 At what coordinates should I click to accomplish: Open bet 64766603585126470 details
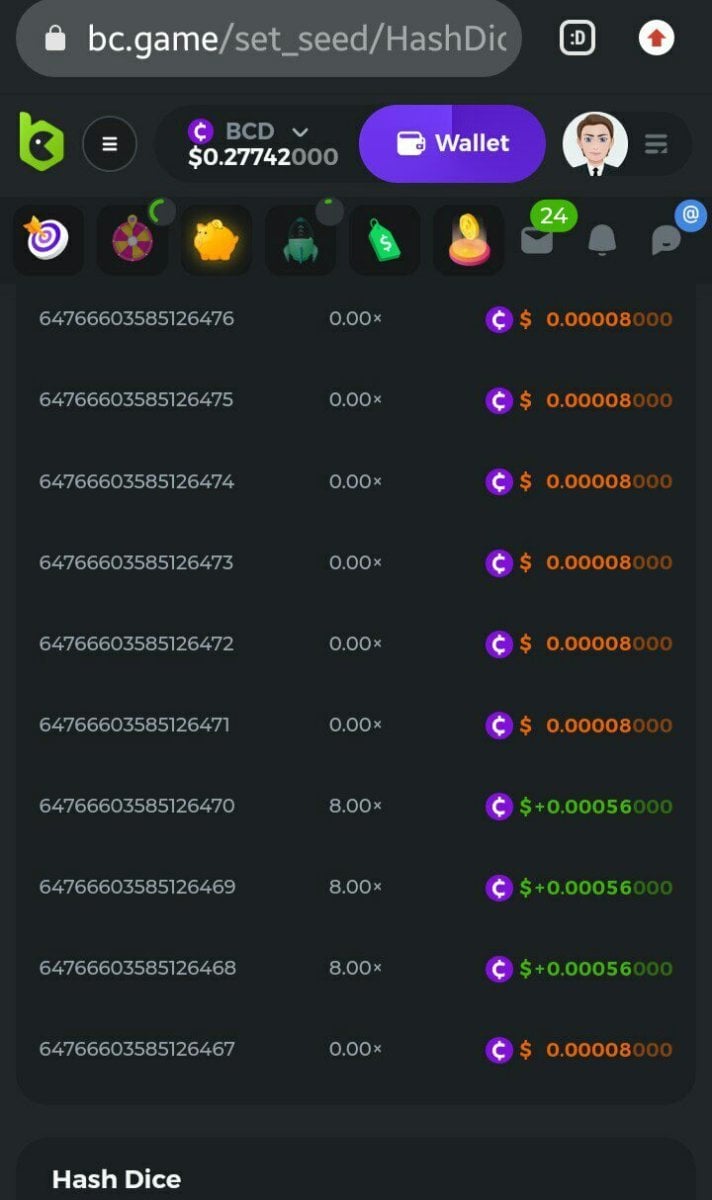pyautogui.click(x=136, y=806)
